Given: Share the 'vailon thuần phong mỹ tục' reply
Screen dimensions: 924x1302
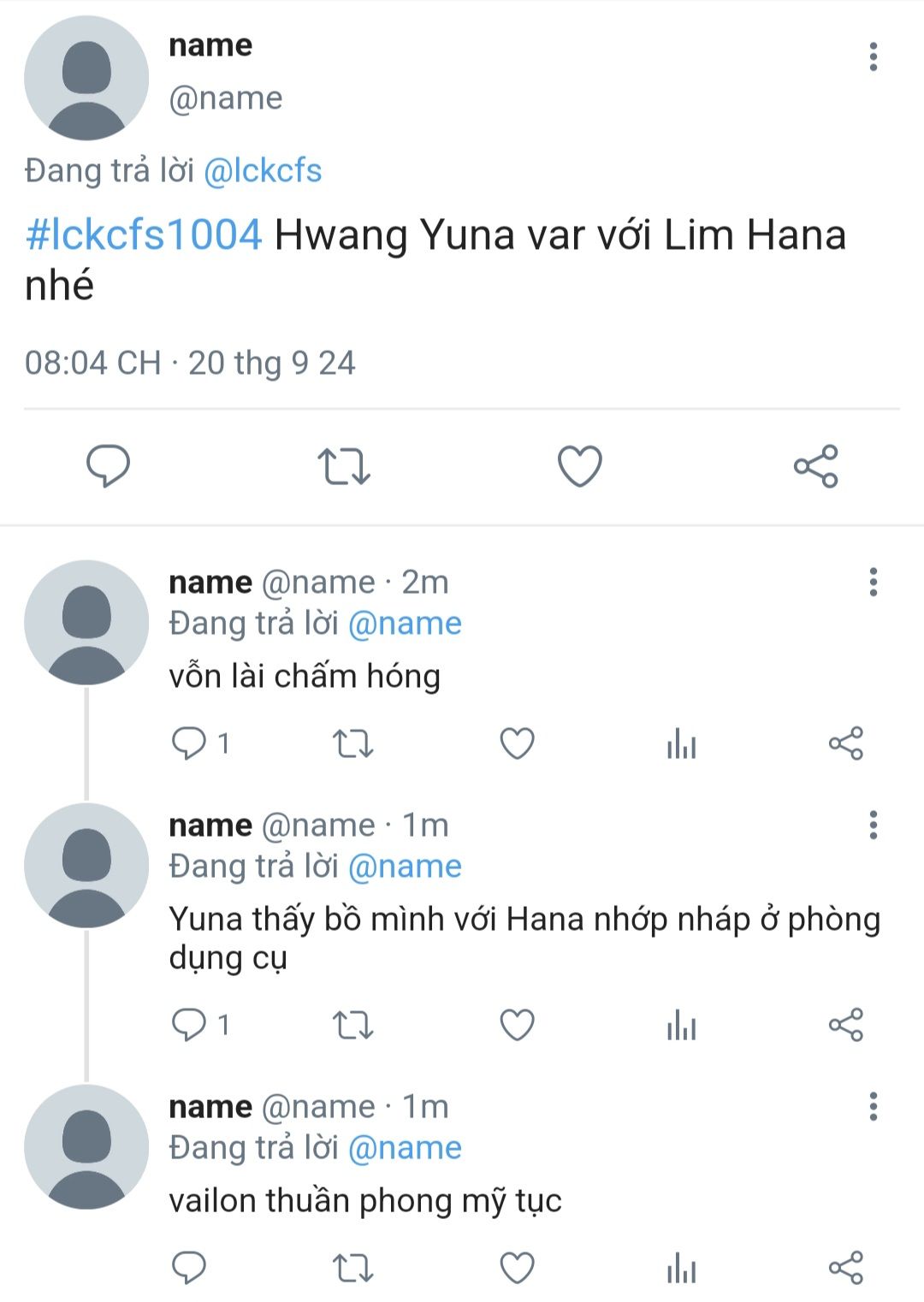Looking at the screenshot, I should pyautogui.click(x=845, y=1267).
